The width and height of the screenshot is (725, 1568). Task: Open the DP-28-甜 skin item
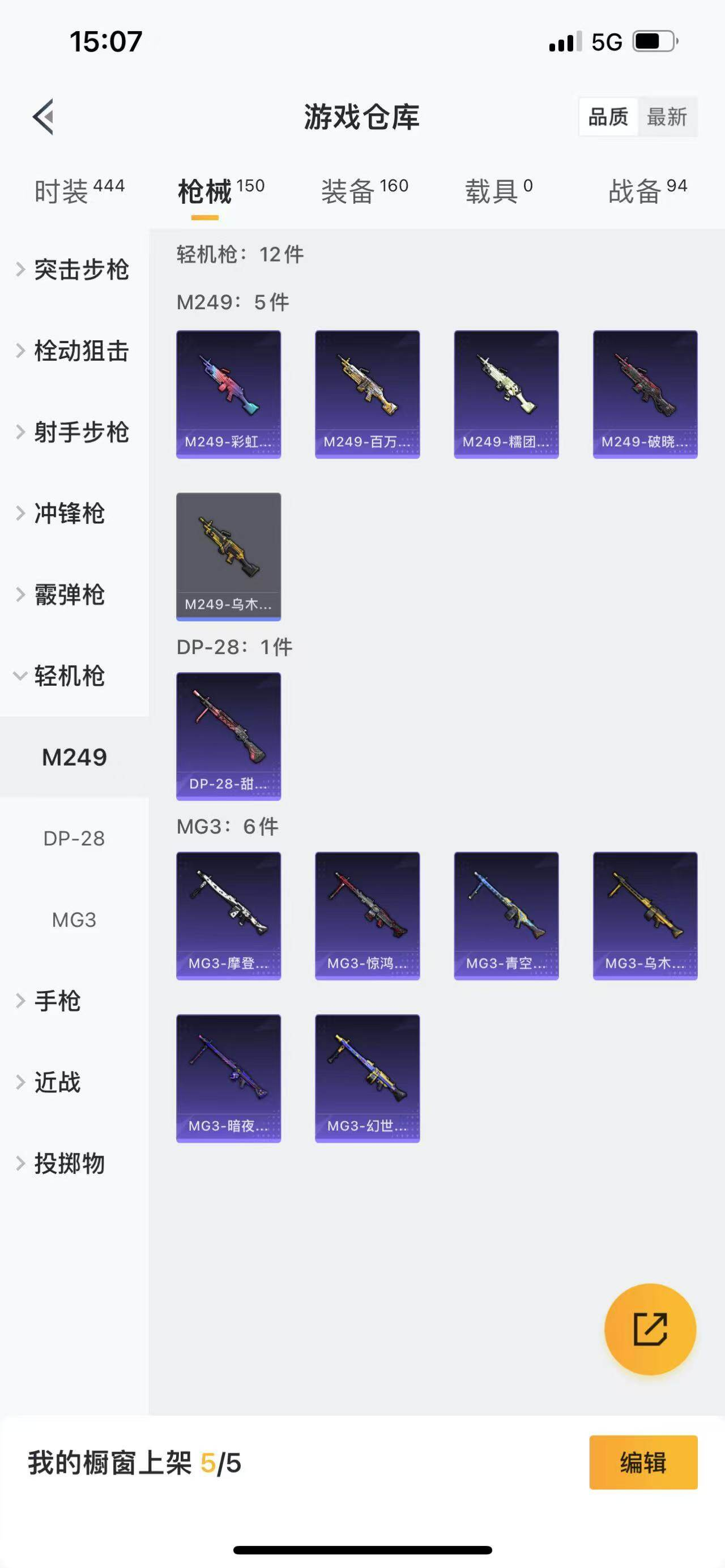click(x=228, y=736)
